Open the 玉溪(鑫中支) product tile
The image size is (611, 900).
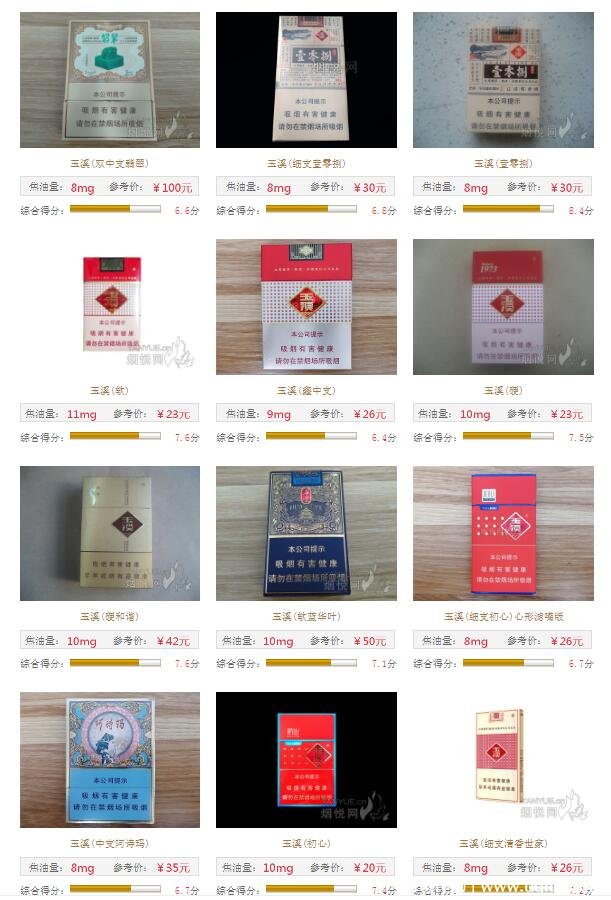306,306
